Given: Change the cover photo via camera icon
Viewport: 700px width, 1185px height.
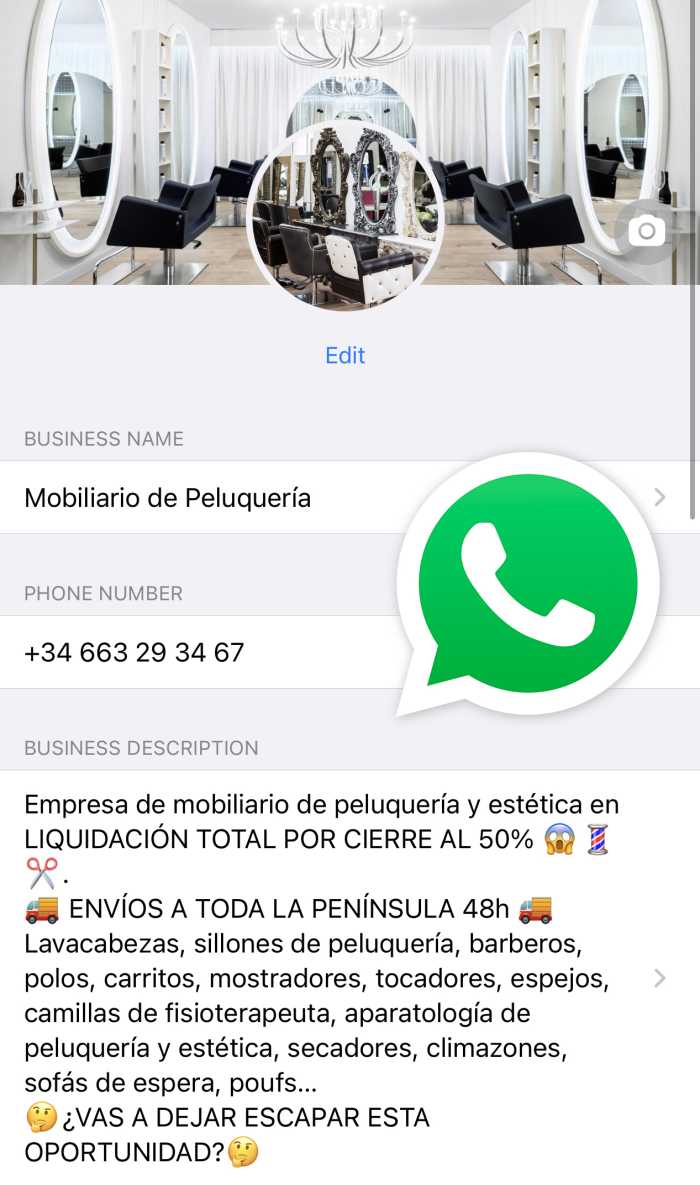Looking at the screenshot, I should click(x=646, y=232).
